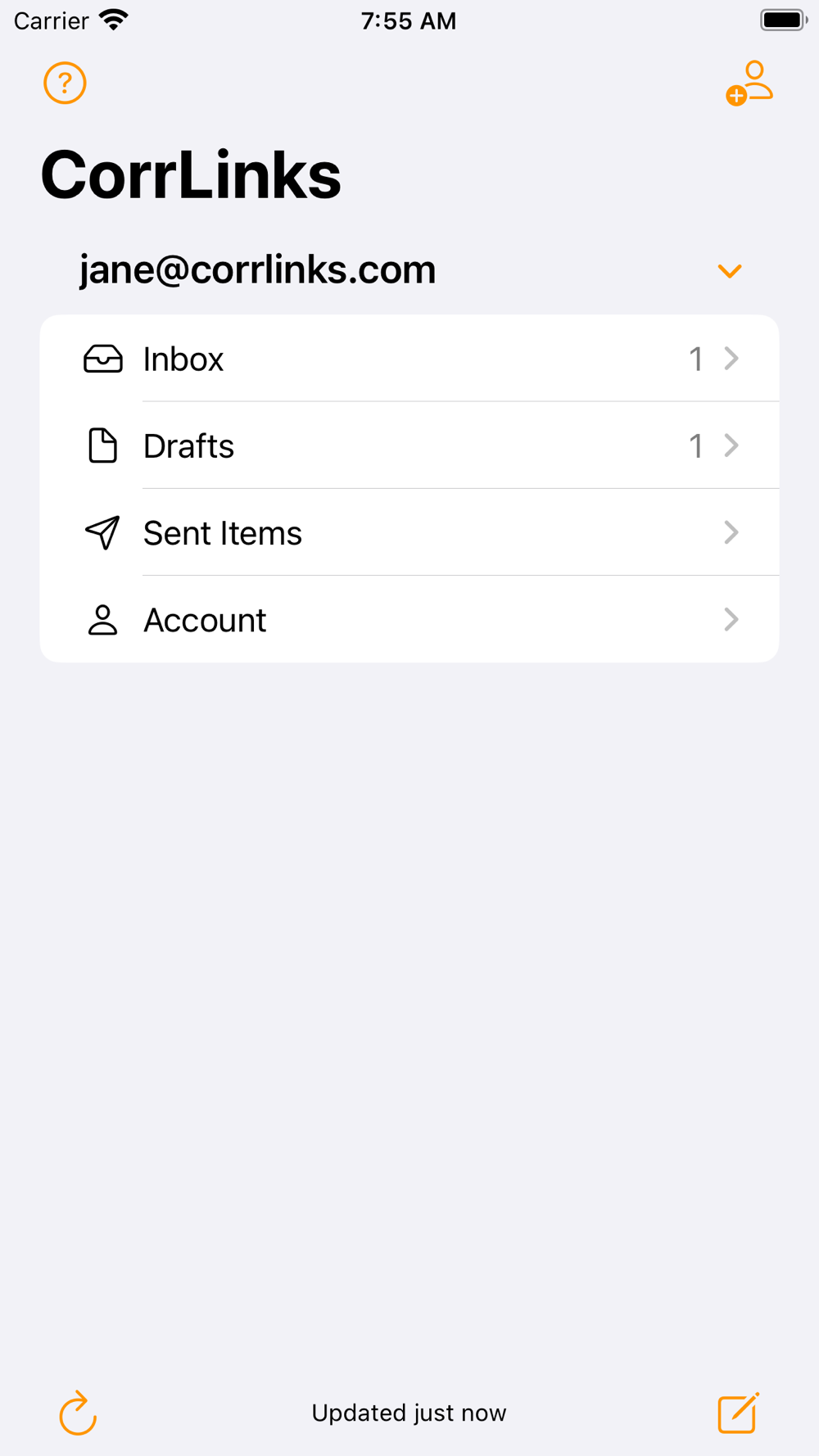Go to Account settings
The height and width of the screenshot is (1456, 819).
409,620
